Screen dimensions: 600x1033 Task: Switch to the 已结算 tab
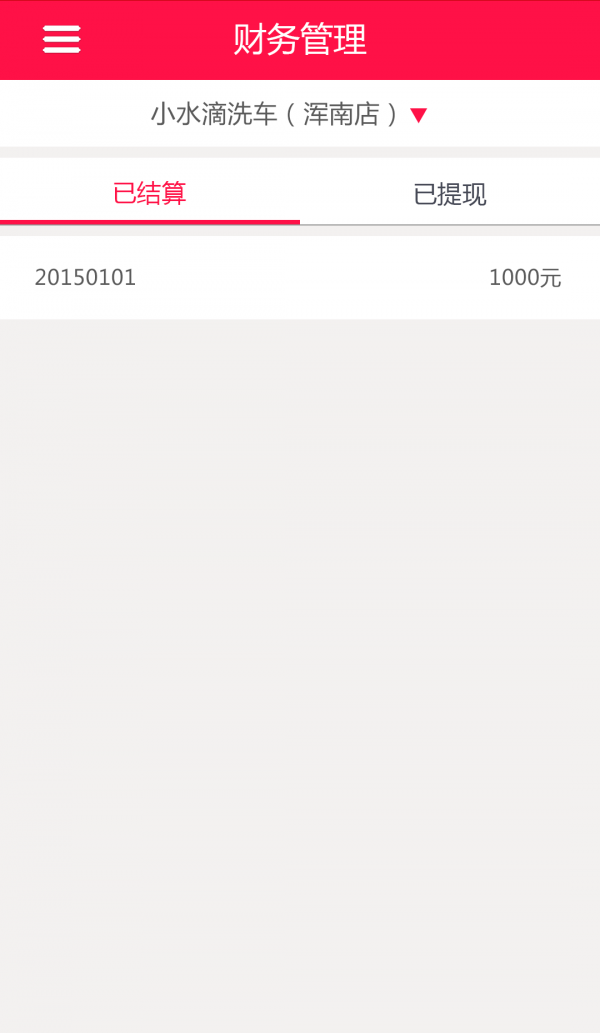tap(150, 193)
